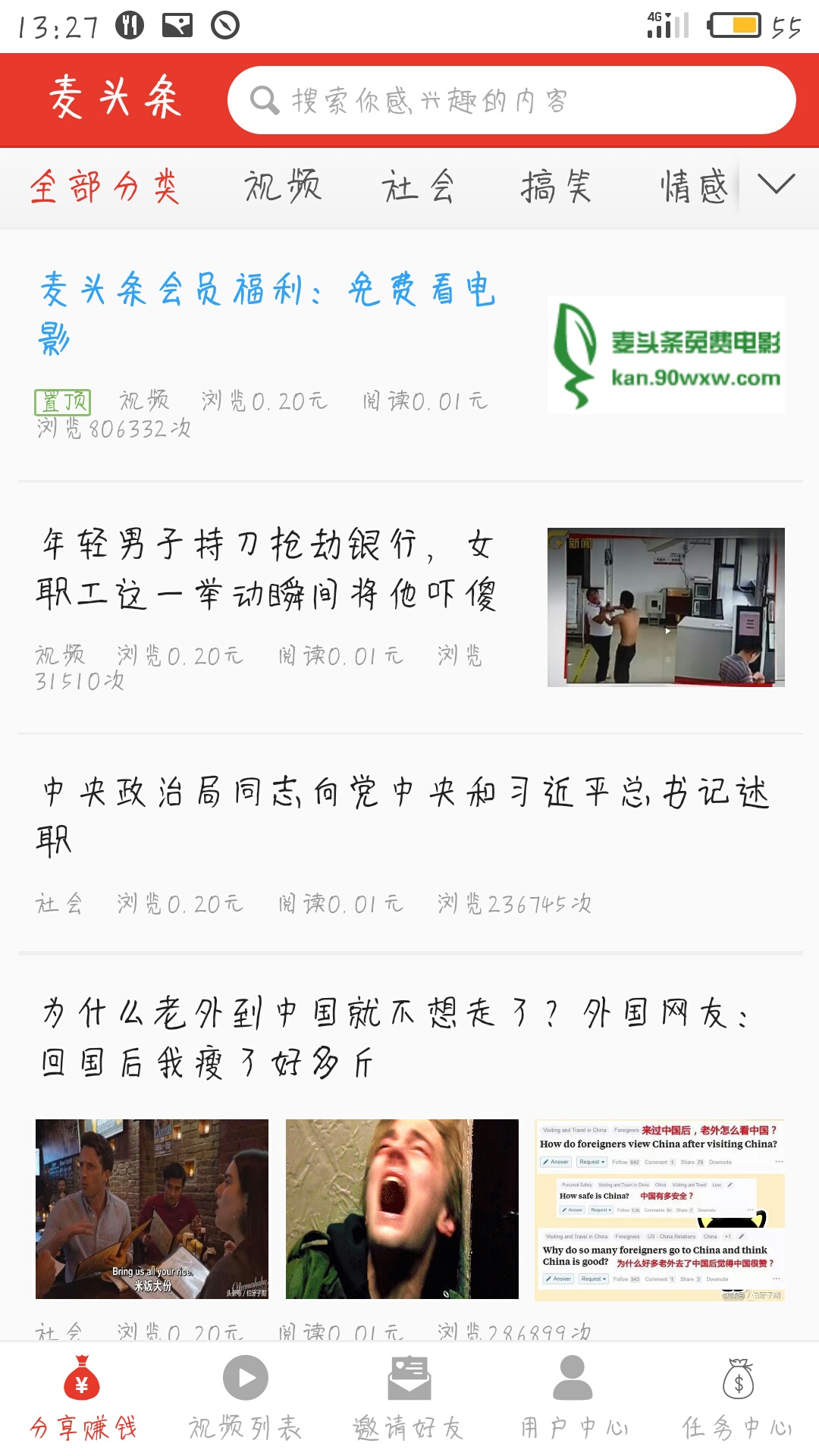Select the 置顶 pinned badge
The height and width of the screenshot is (1456, 819).
[x=62, y=402]
